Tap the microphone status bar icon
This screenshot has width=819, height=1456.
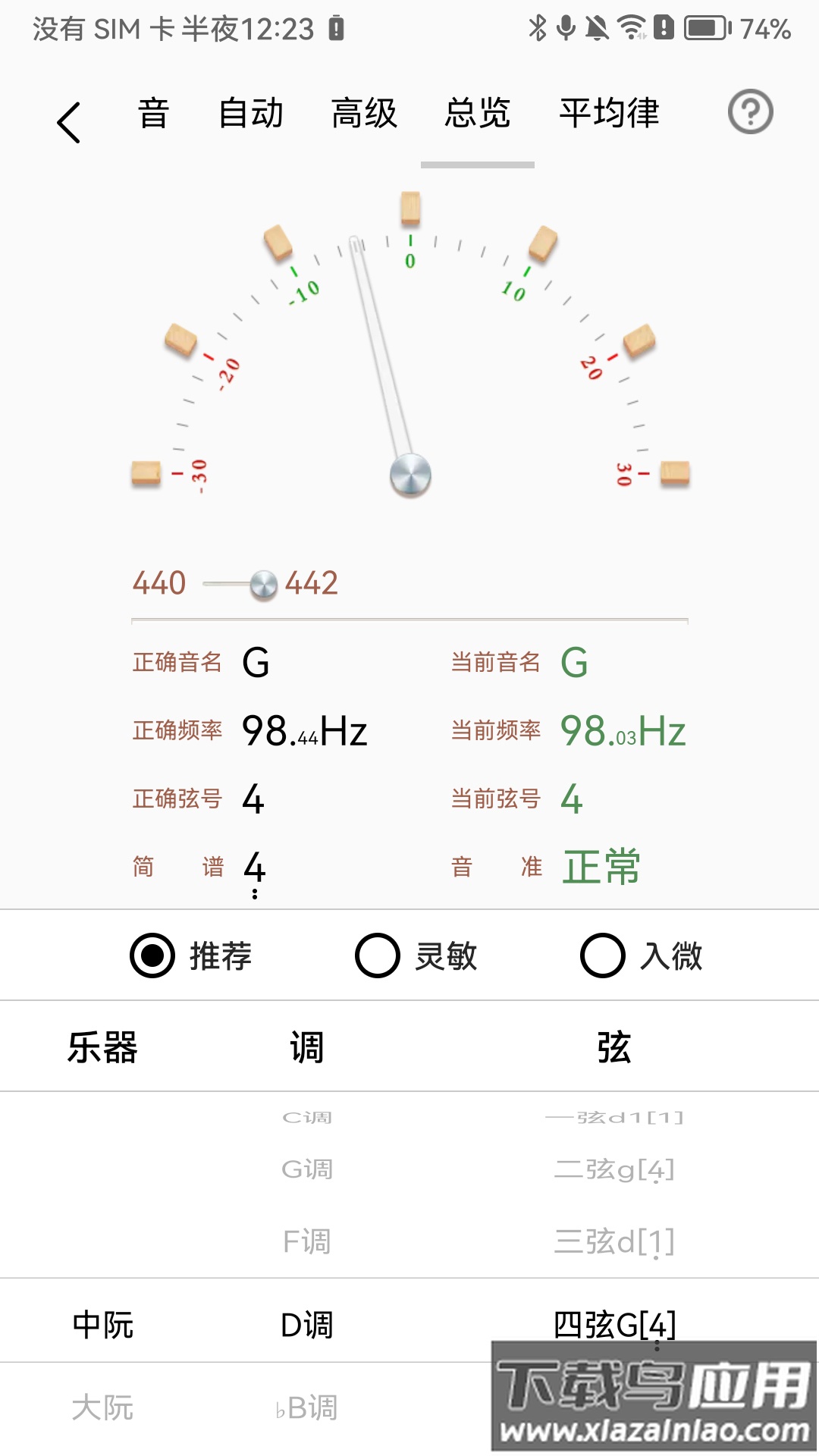[x=566, y=30]
